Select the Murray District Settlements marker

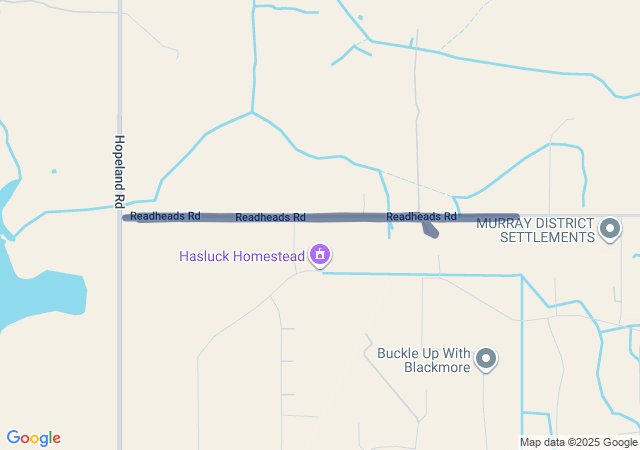click(x=610, y=230)
